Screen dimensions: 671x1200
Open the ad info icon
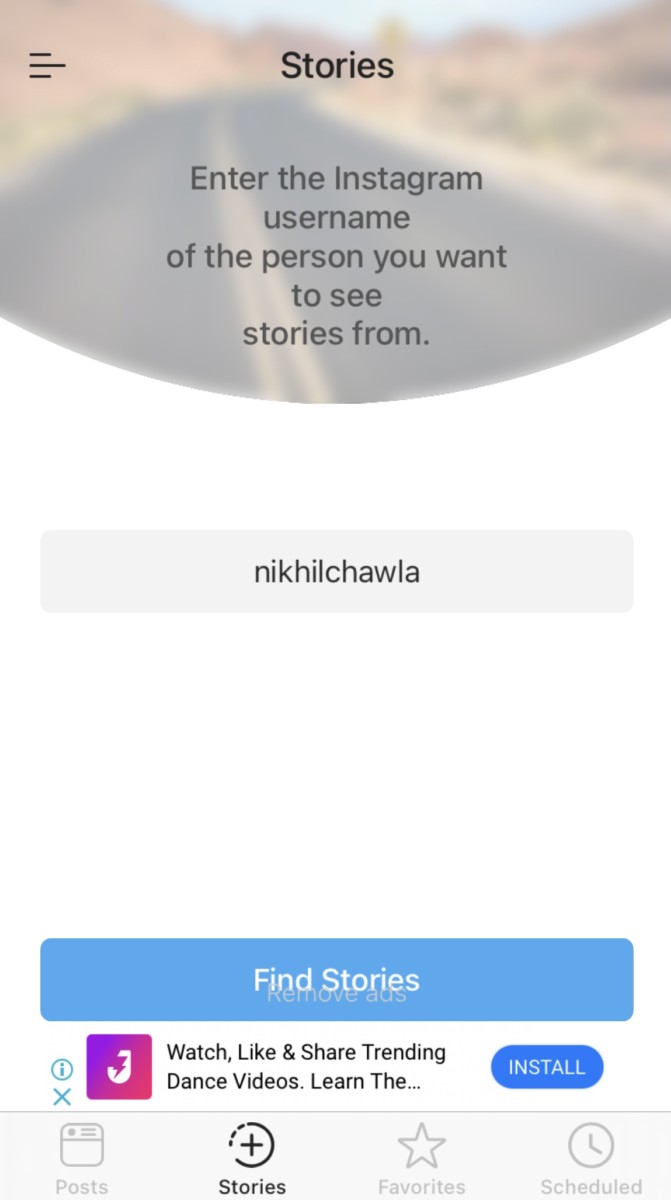pyautogui.click(x=62, y=1069)
